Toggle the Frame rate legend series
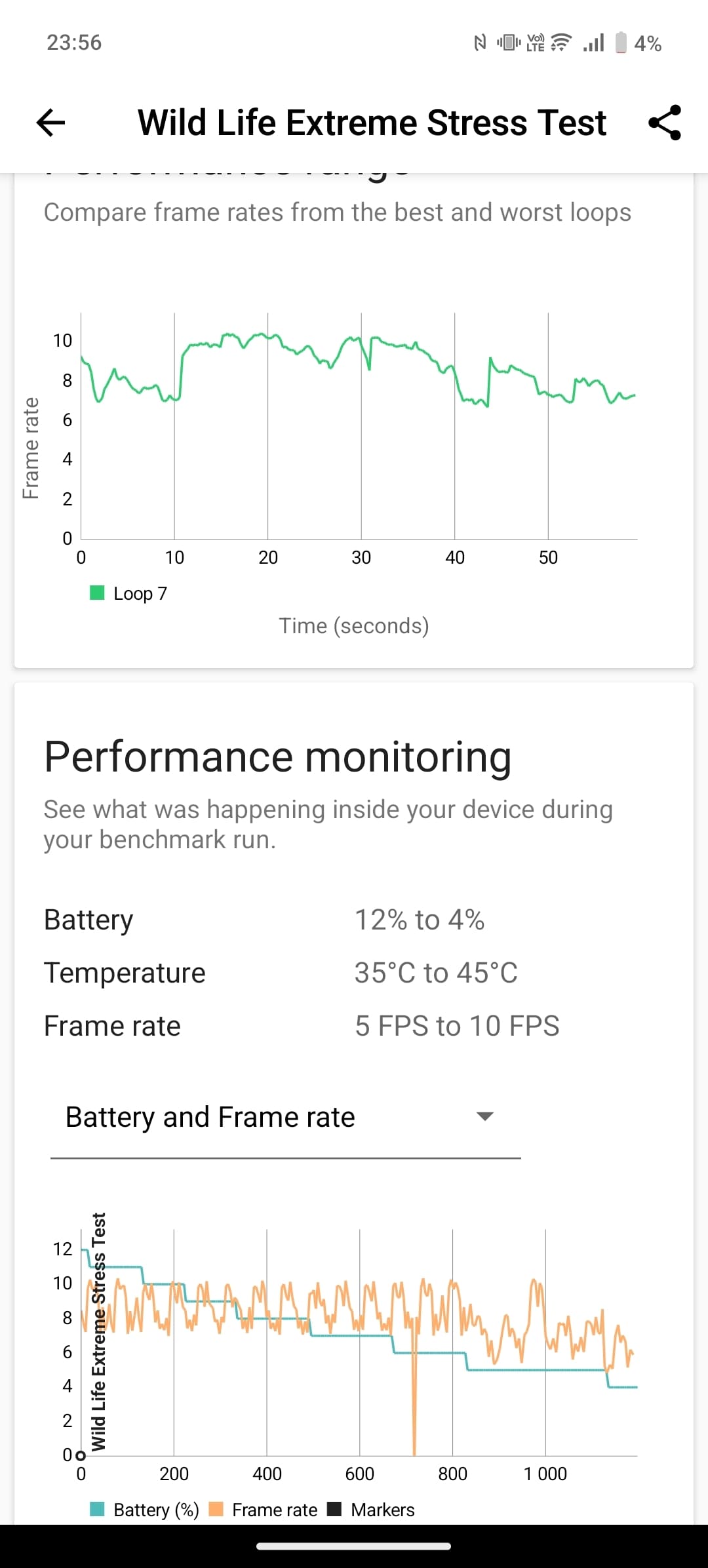 (x=263, y=1510)
